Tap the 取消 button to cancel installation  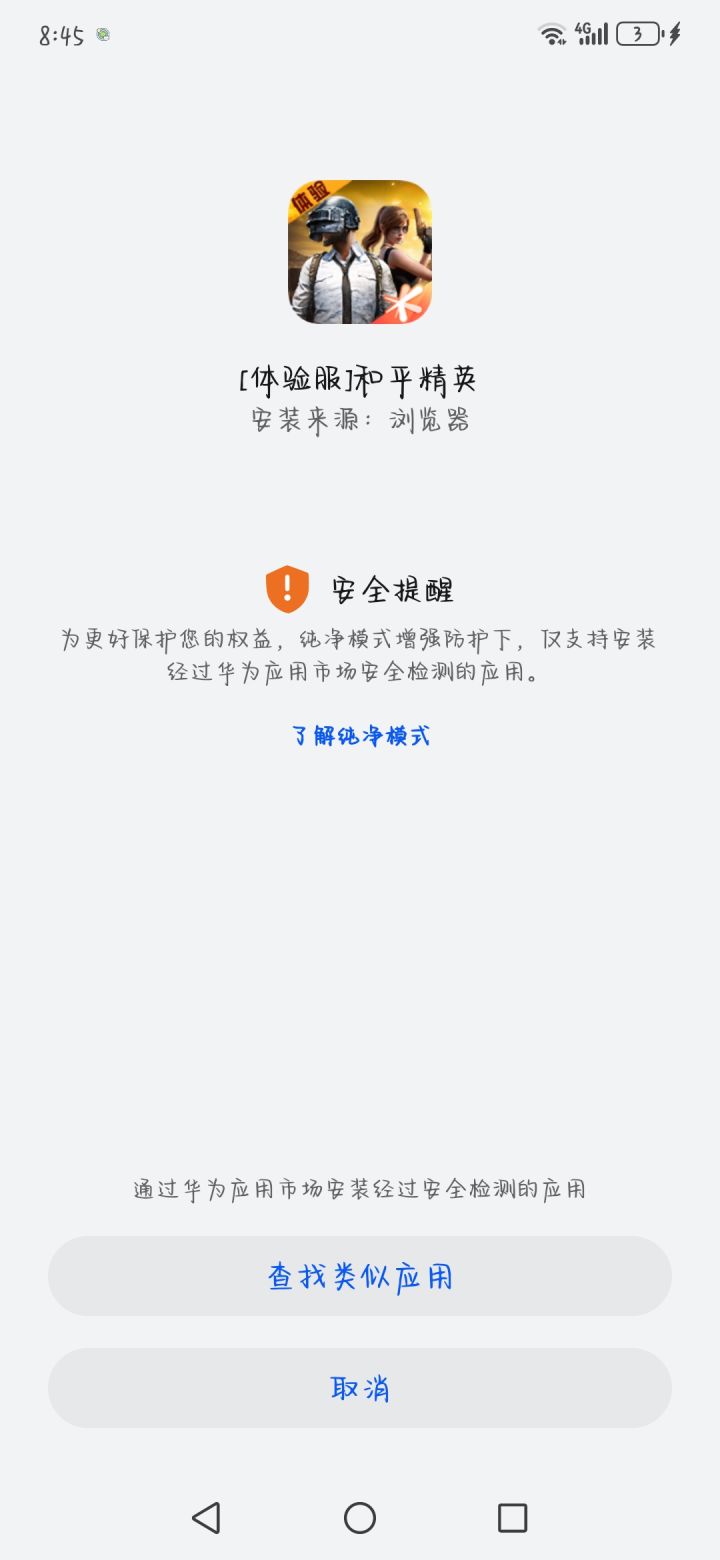360,1388
